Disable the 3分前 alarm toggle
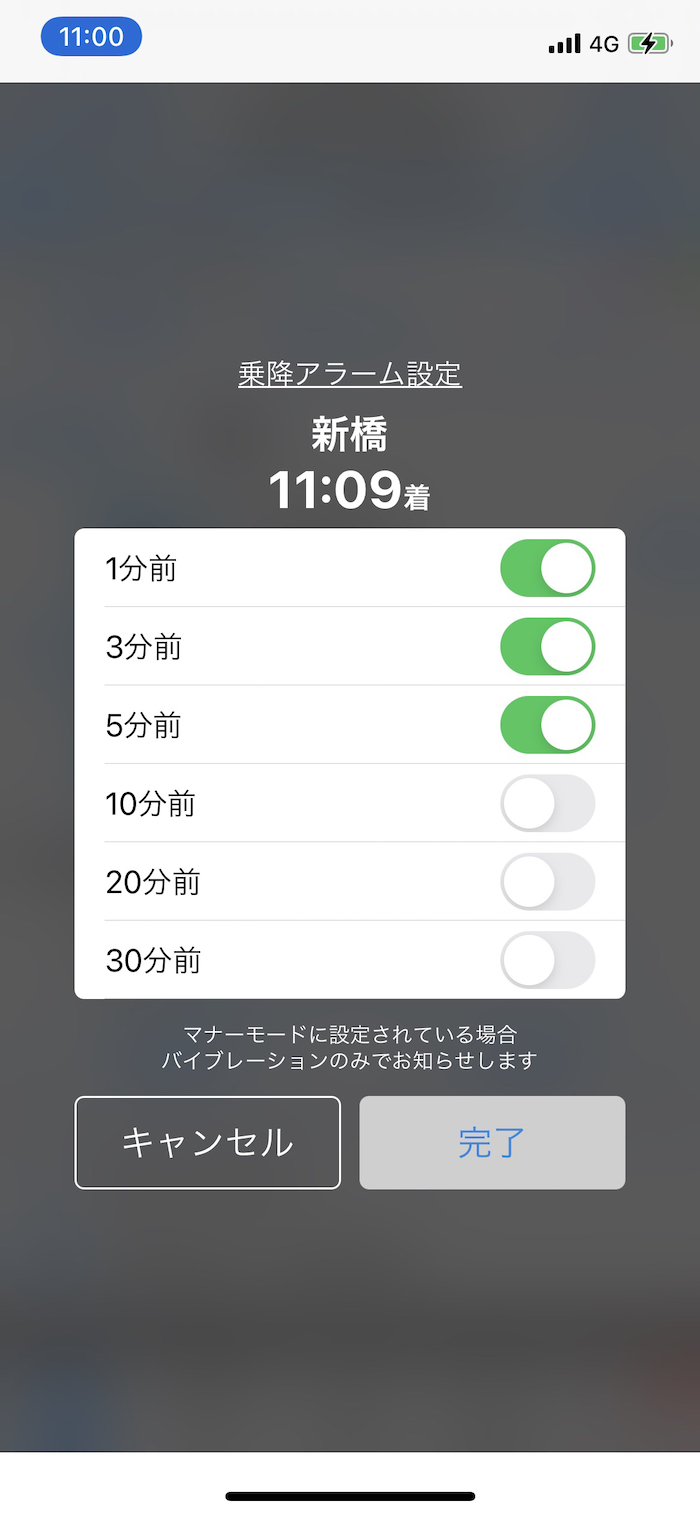Viewport: 700px width, 1516px height. [547, 646]
